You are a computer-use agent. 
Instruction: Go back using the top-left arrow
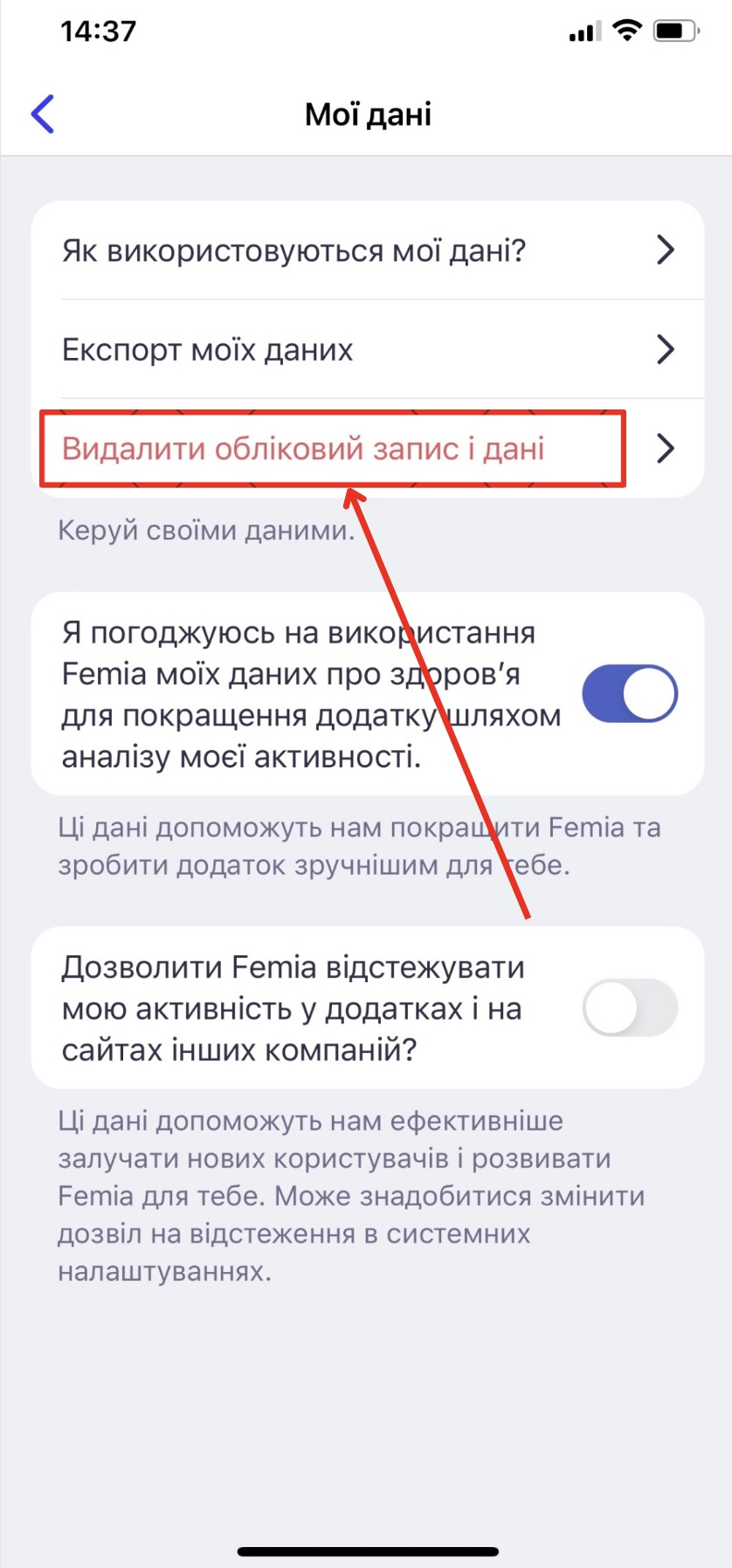43,113
